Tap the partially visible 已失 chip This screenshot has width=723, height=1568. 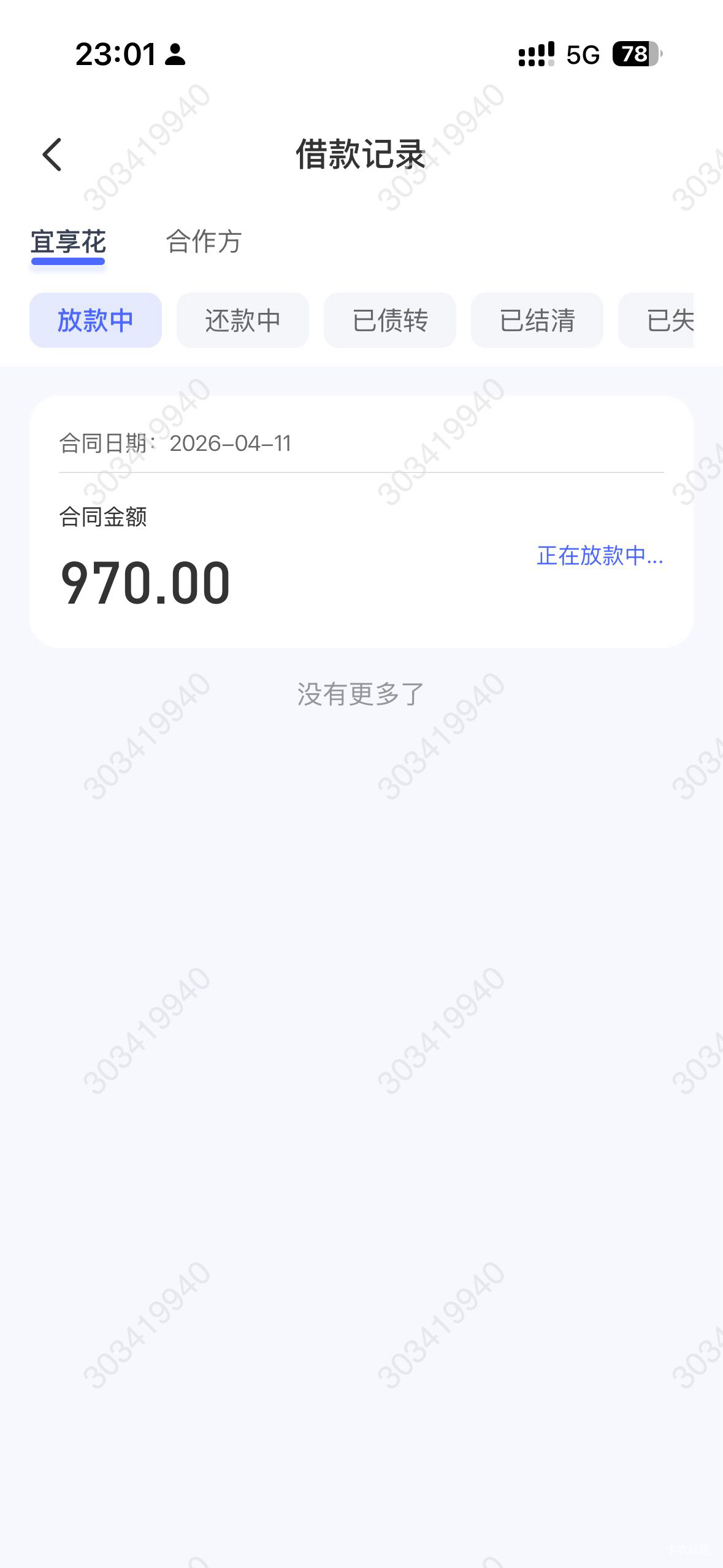tap(656, 320)
